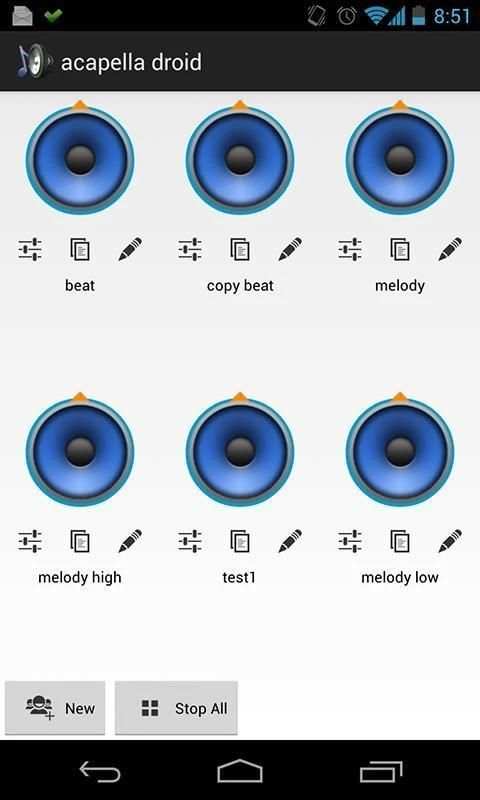Play the melody high speaker
Image resolution: width=480 pixels, height=800 pixels.
pyautogui.click(x=80, y=452)
